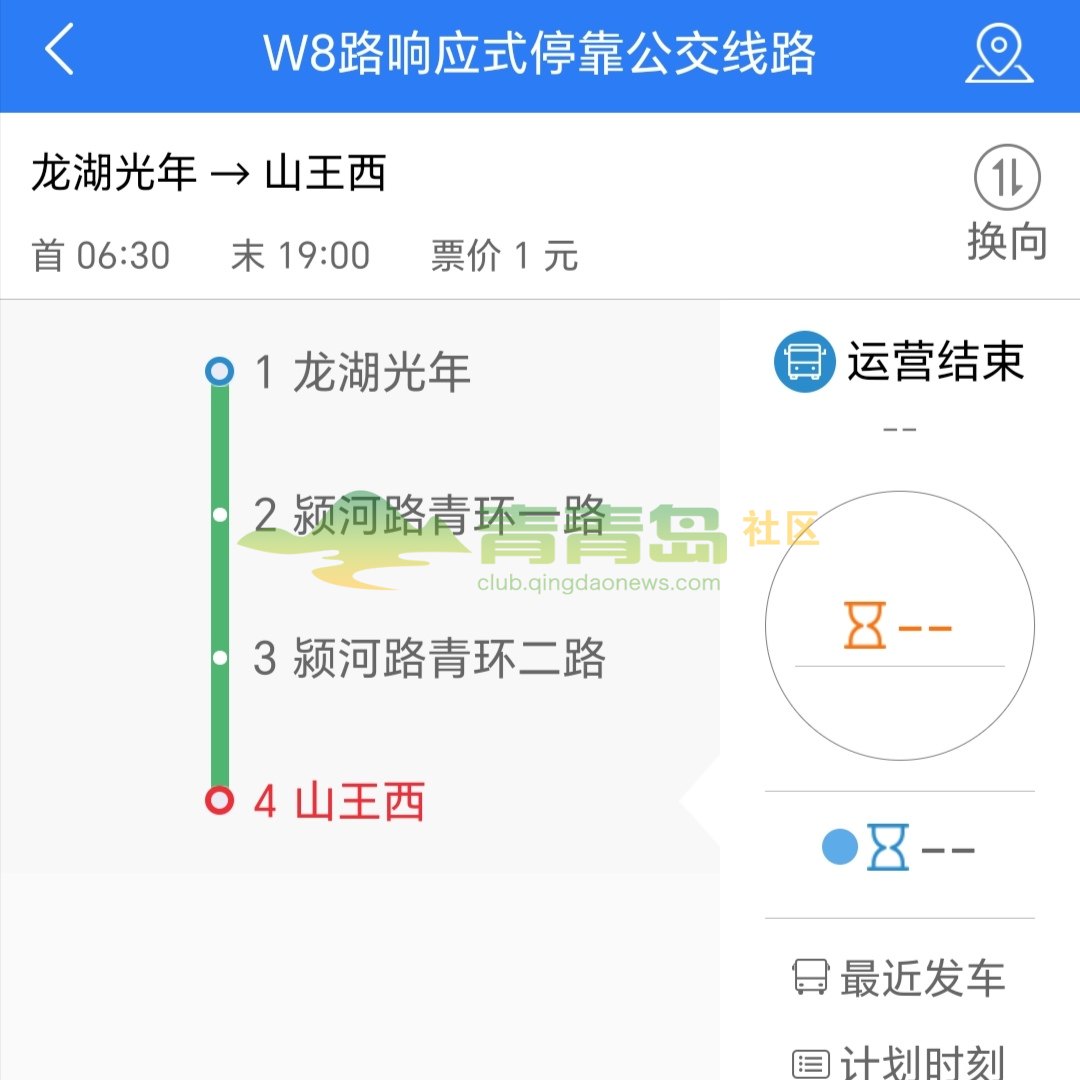Select stop 2 颍河路青环一路
Screen dimensions: 1080x1080
pos(428,516)
